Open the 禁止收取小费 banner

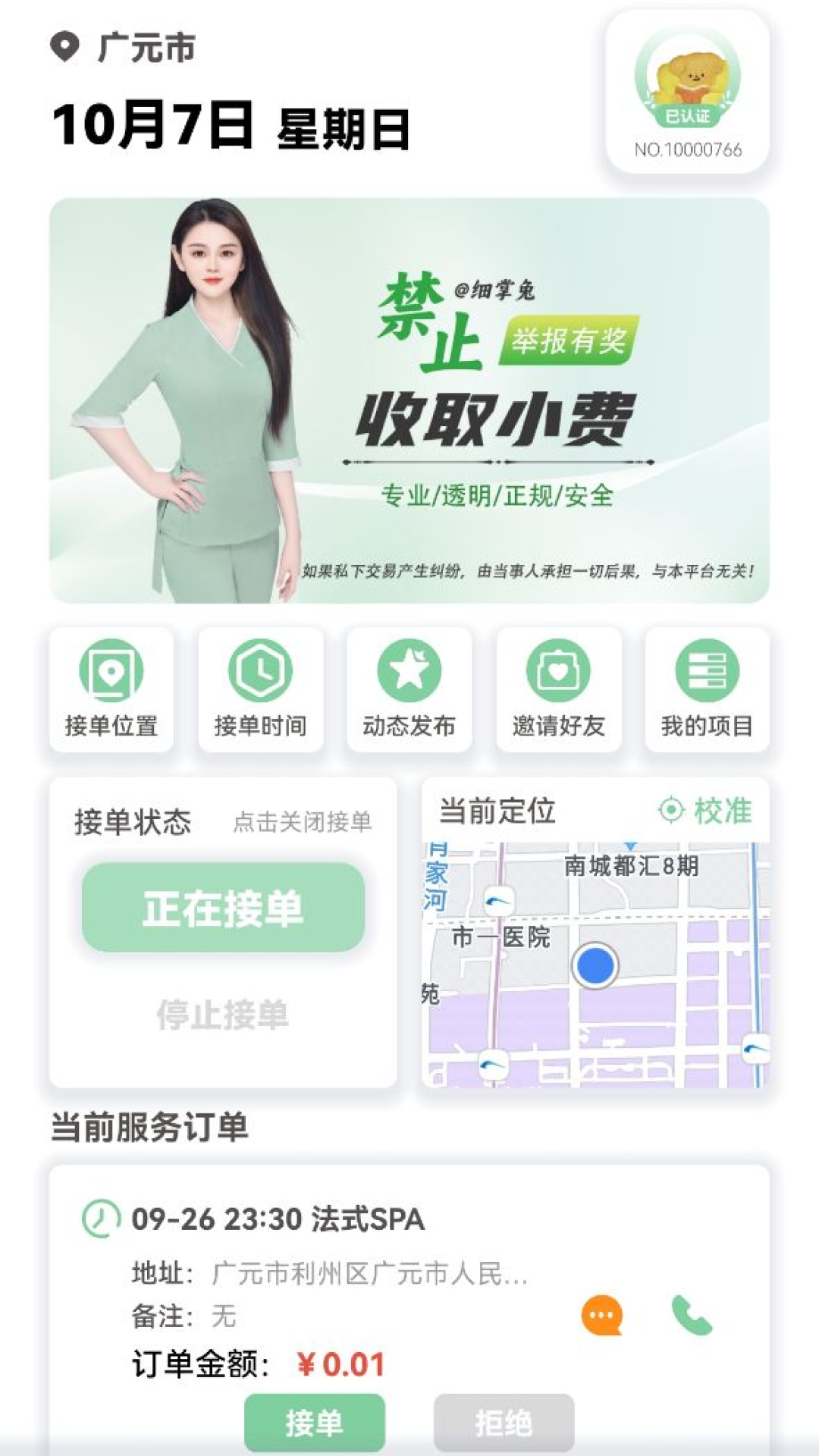pos(409,400)
